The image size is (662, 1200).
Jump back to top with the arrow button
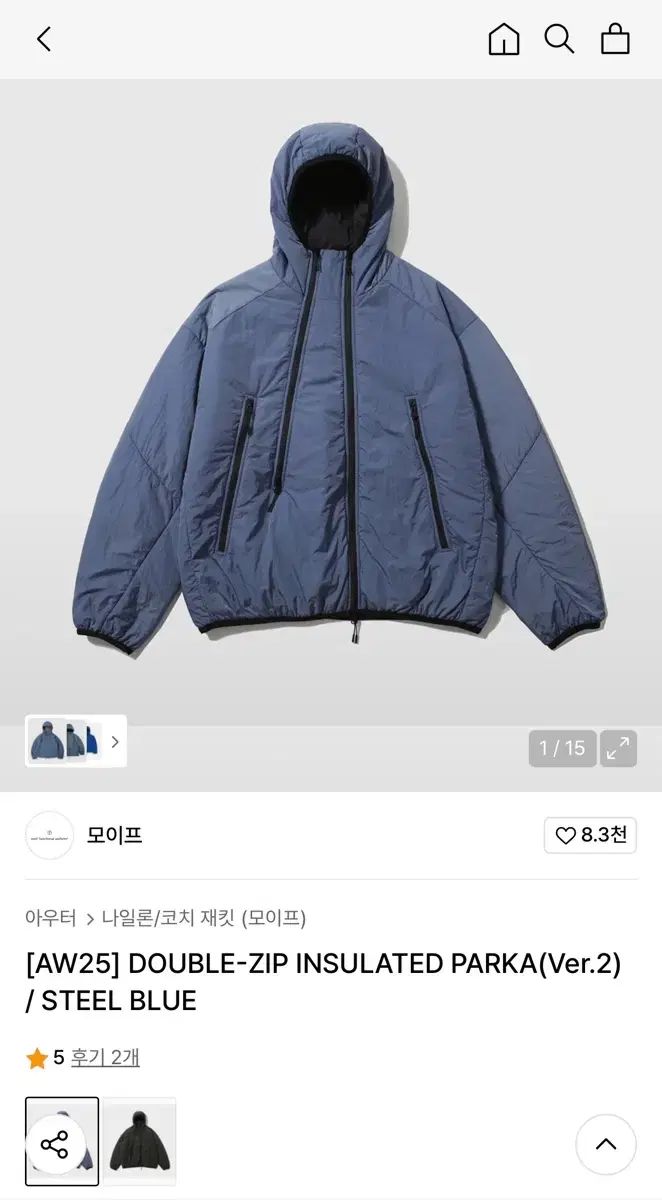pos(605,1145)
